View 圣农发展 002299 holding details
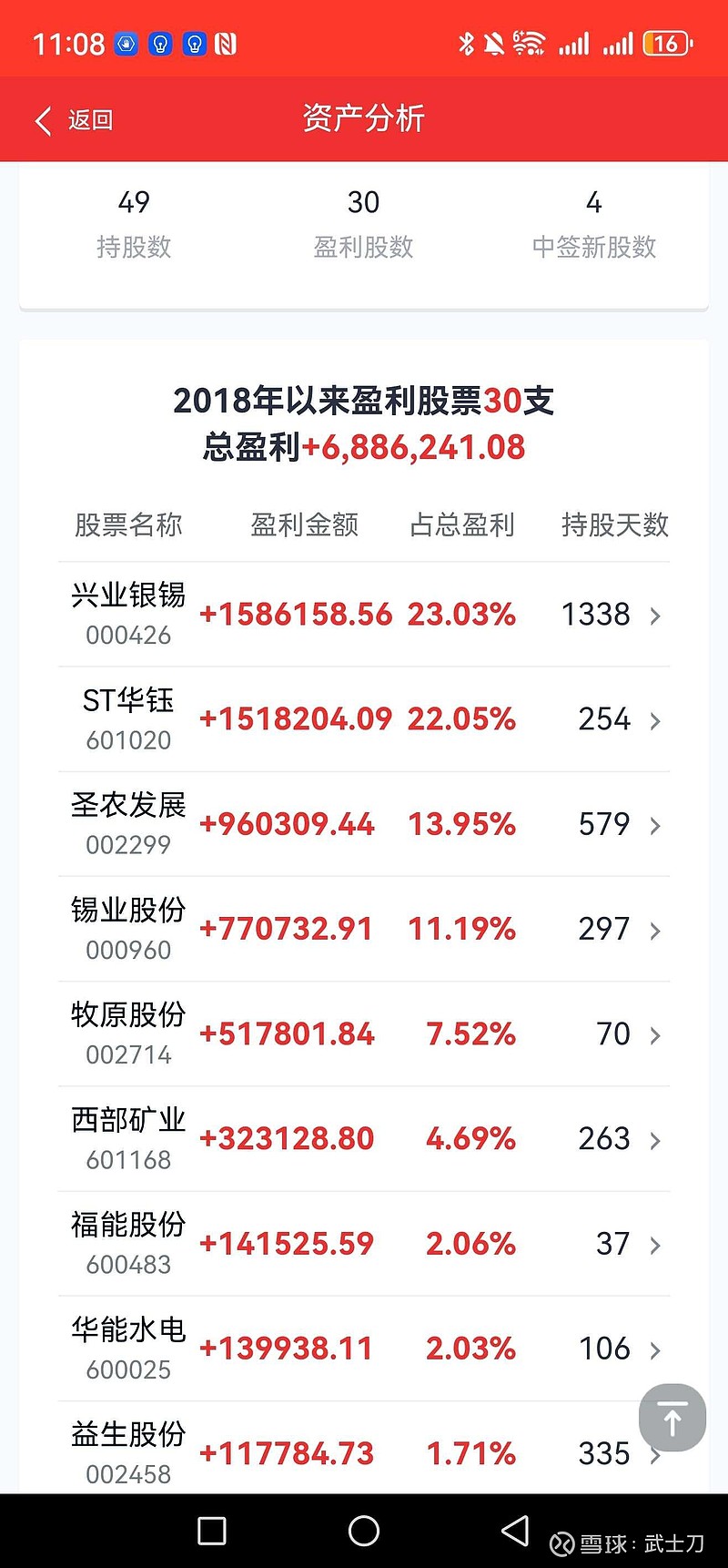The width and height of the screenshot is (728, 1568). tap(364, 824)
